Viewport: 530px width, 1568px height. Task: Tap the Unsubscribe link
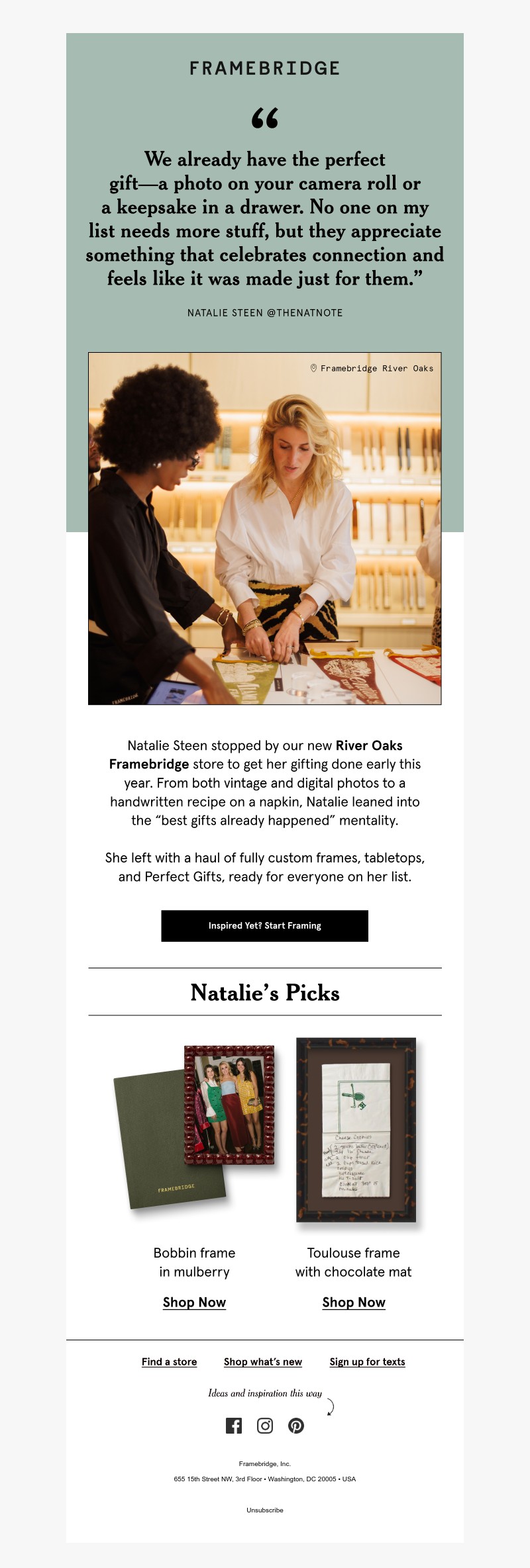tap(264, 1510)
